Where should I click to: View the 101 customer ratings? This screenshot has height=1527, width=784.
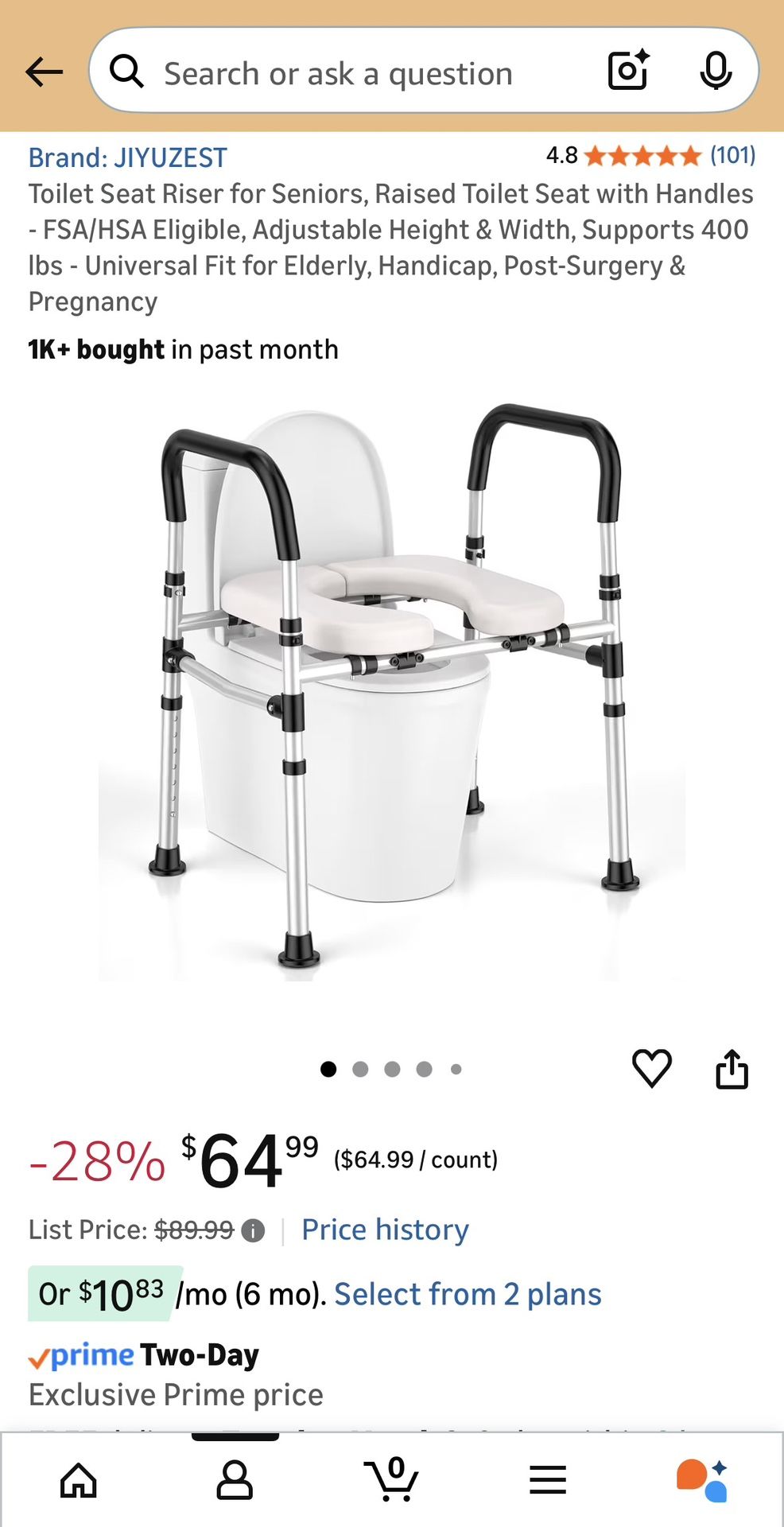coord(732,155)
